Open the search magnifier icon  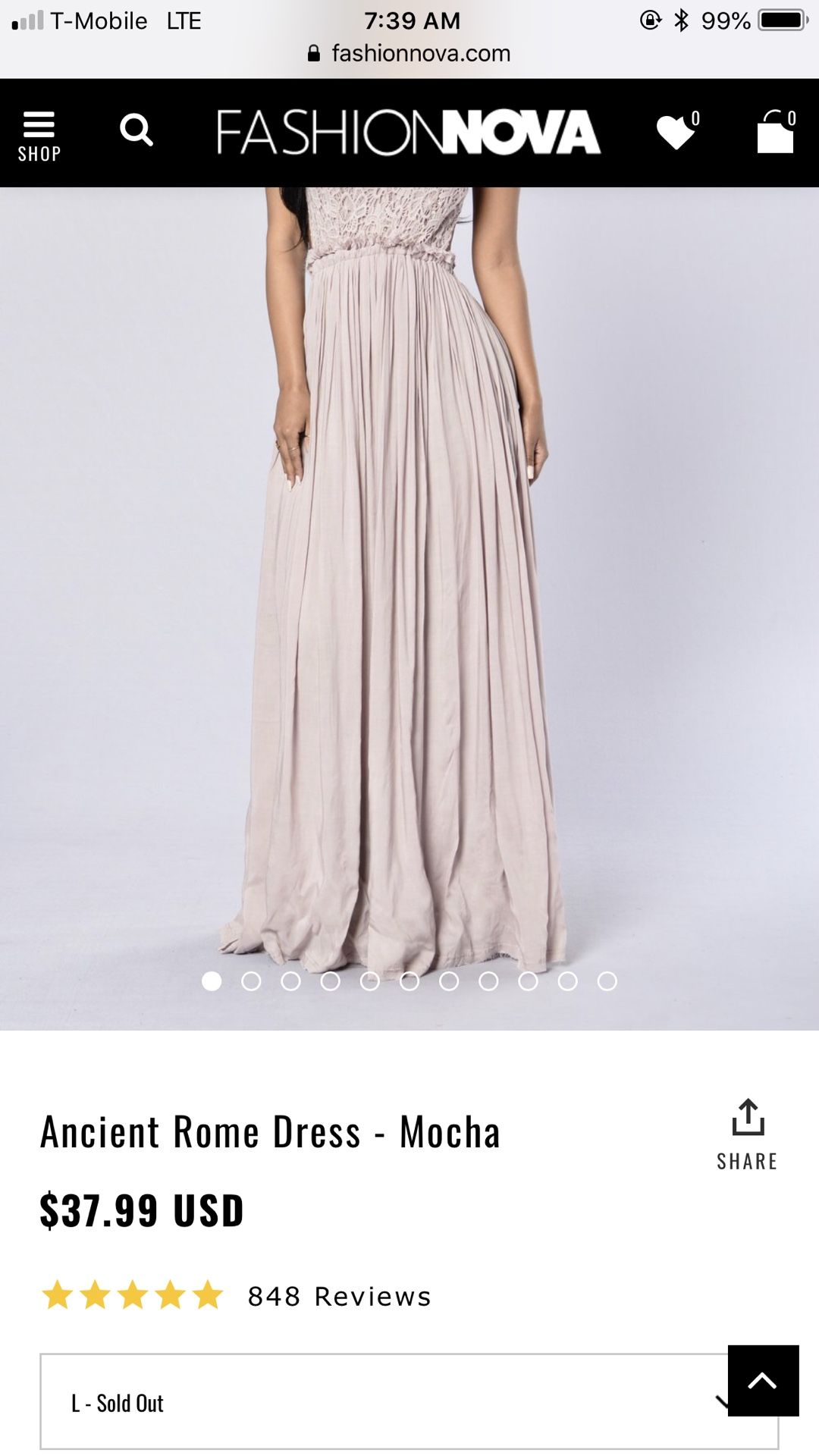[x=136, y=130]
